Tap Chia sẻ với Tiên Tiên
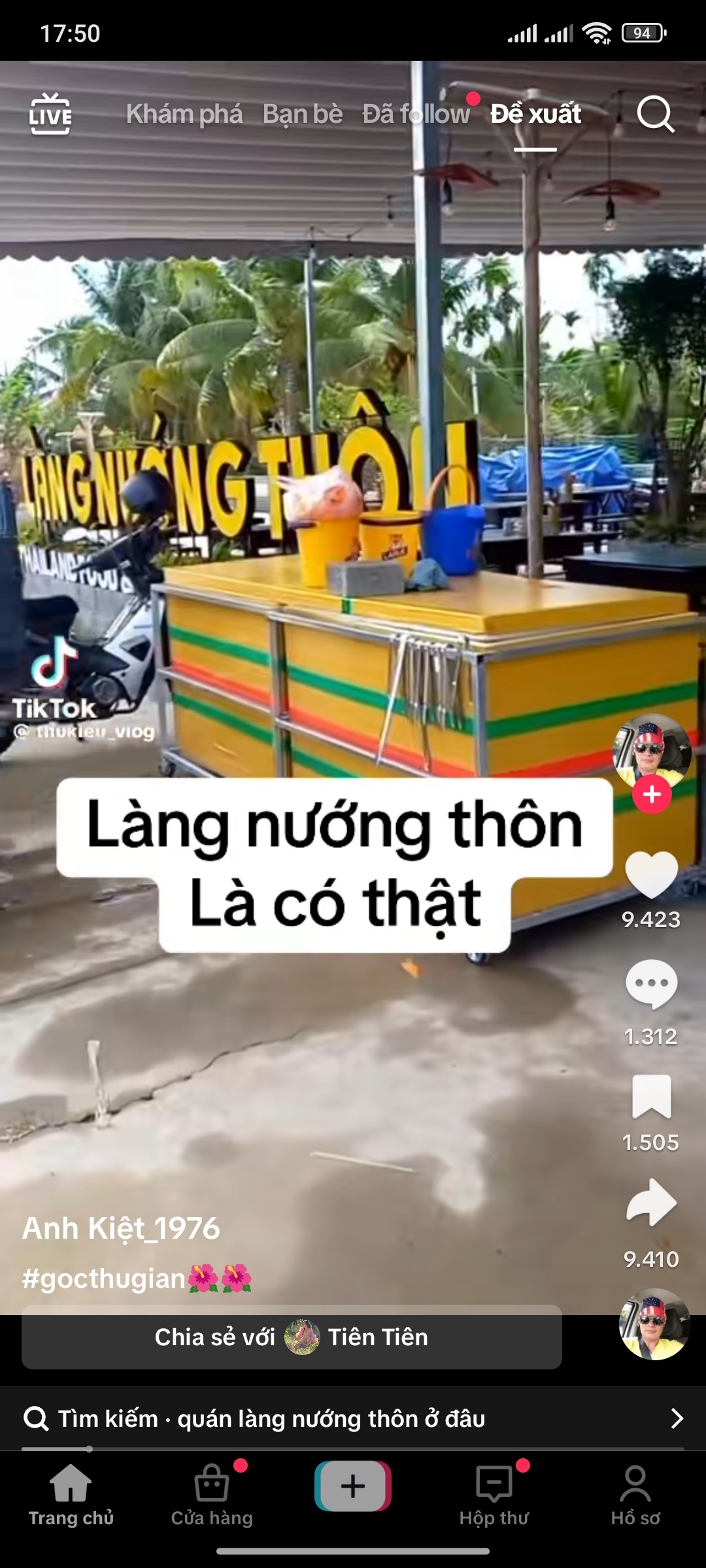This screenshot has height=1568, width=706. pos(292,1337)
